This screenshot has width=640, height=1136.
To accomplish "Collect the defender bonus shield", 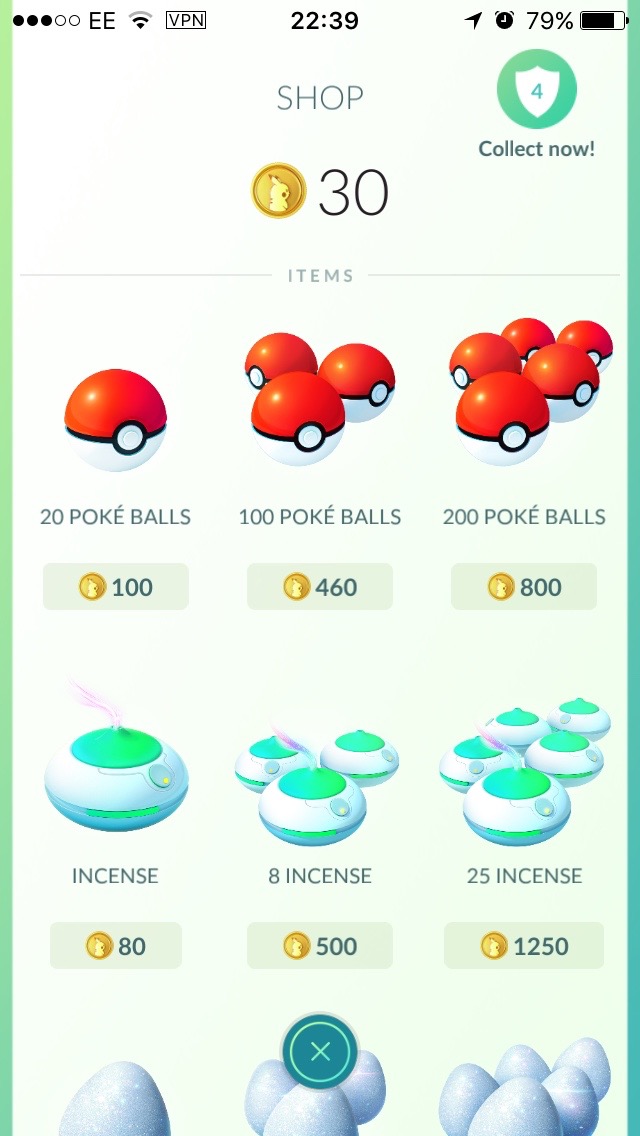I will tap(536, 91).
